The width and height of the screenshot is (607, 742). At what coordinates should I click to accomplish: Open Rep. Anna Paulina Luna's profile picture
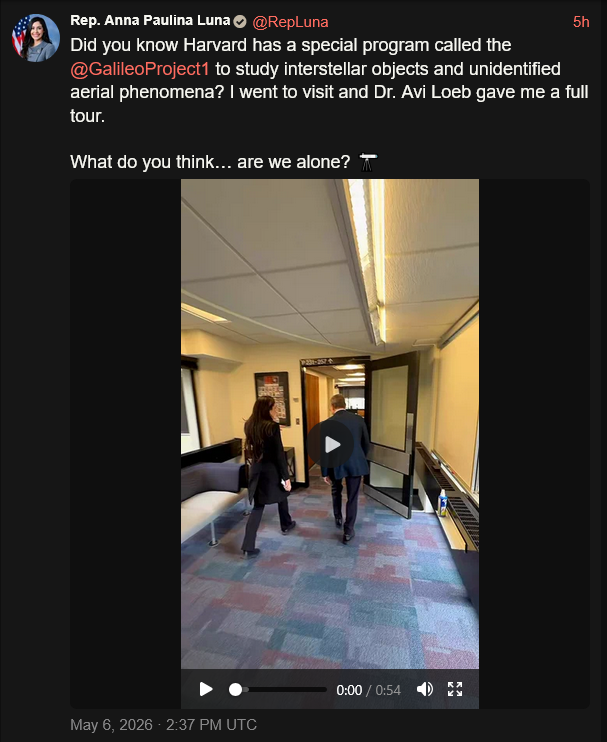pos(36,38)
